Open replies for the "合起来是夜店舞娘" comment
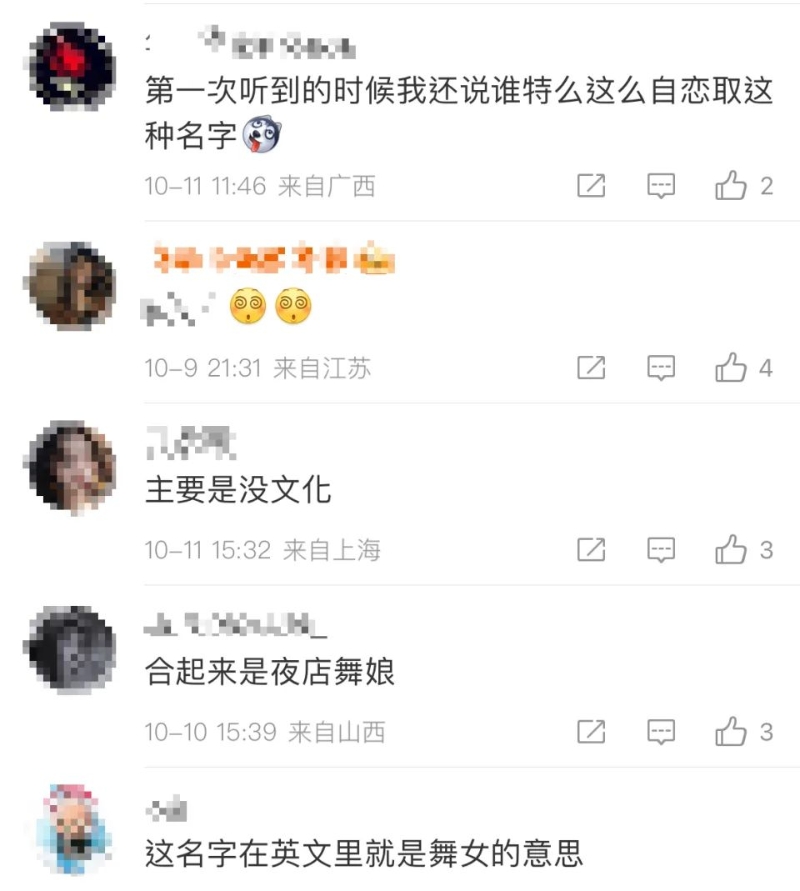Viewport: 800px width, 891px height. click(x=659, y=731)
